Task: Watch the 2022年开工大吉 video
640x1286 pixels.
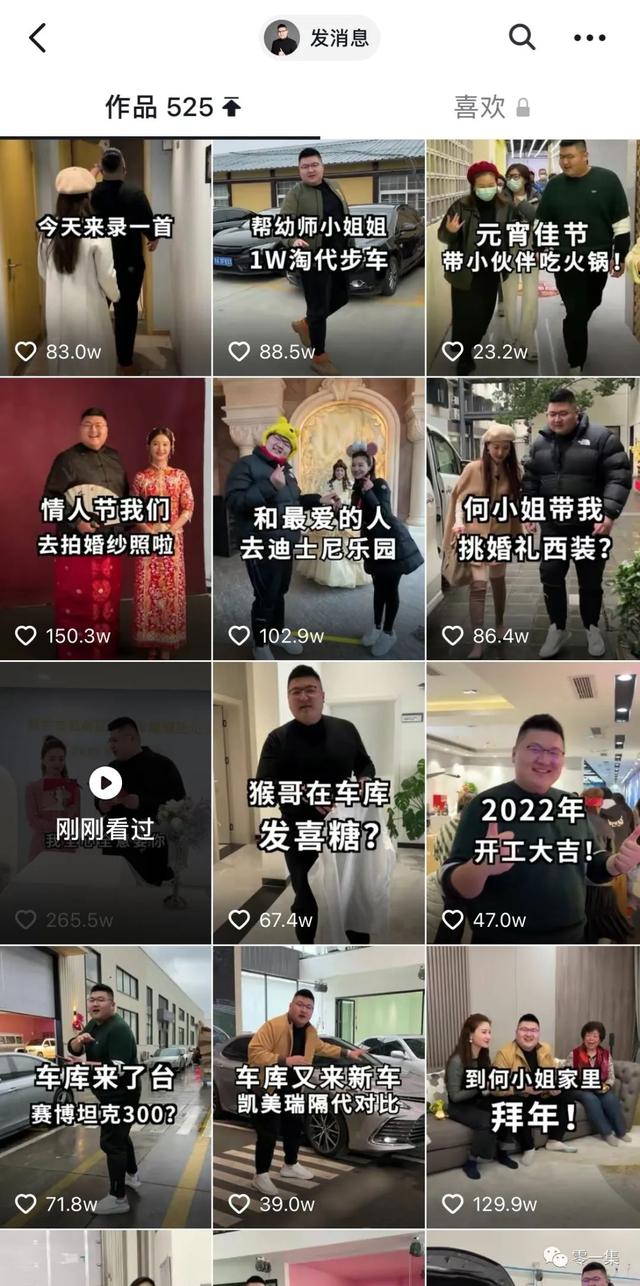Action: click(x=533, y=802)
